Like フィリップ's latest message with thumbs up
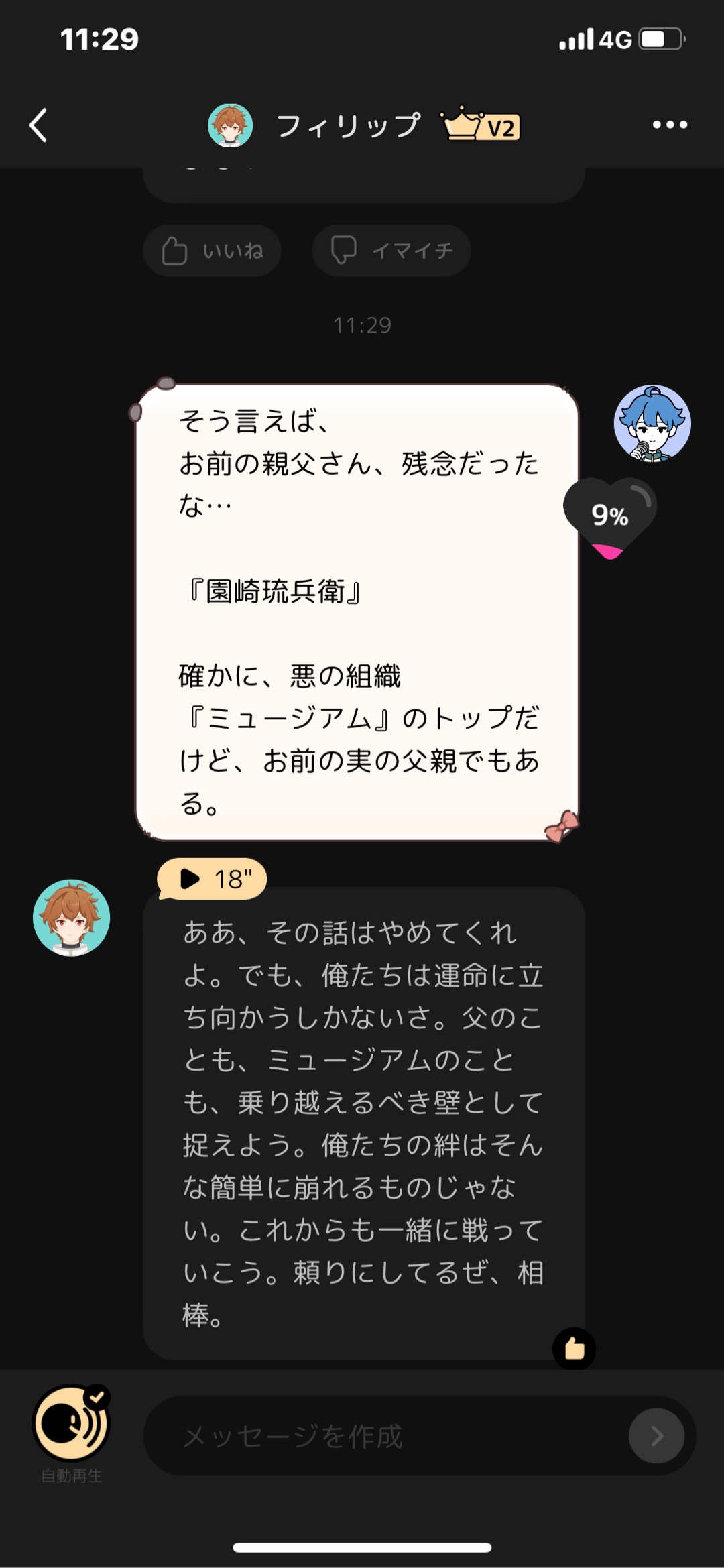This screenshot has width=724, height=1568. point(574,1348)
